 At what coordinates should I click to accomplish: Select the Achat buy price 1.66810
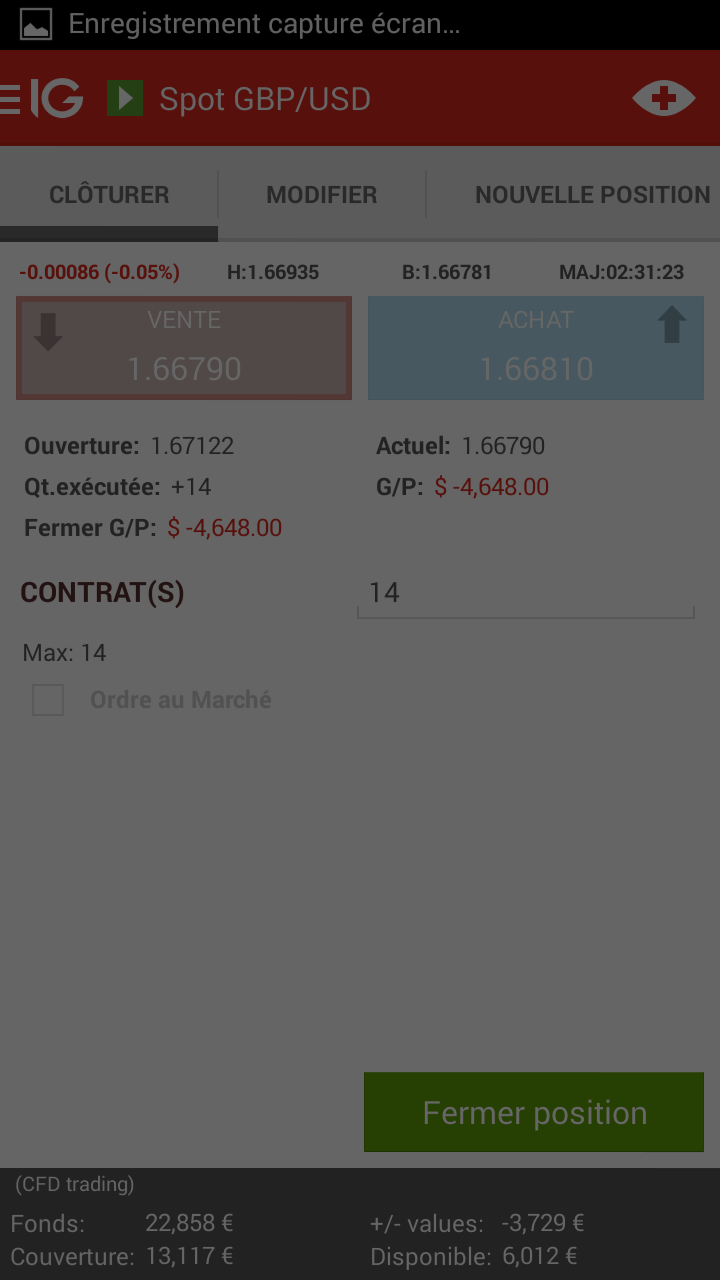pos(536,348)
